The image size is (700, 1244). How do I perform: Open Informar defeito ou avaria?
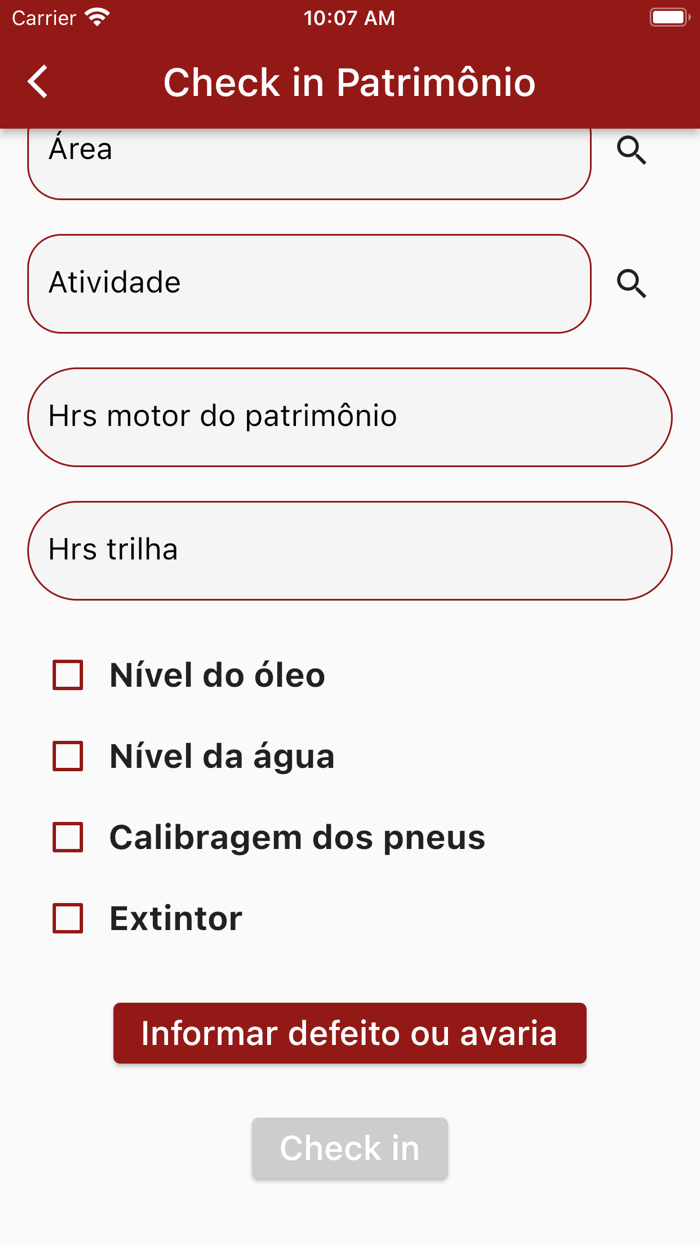pos(349,1033)
